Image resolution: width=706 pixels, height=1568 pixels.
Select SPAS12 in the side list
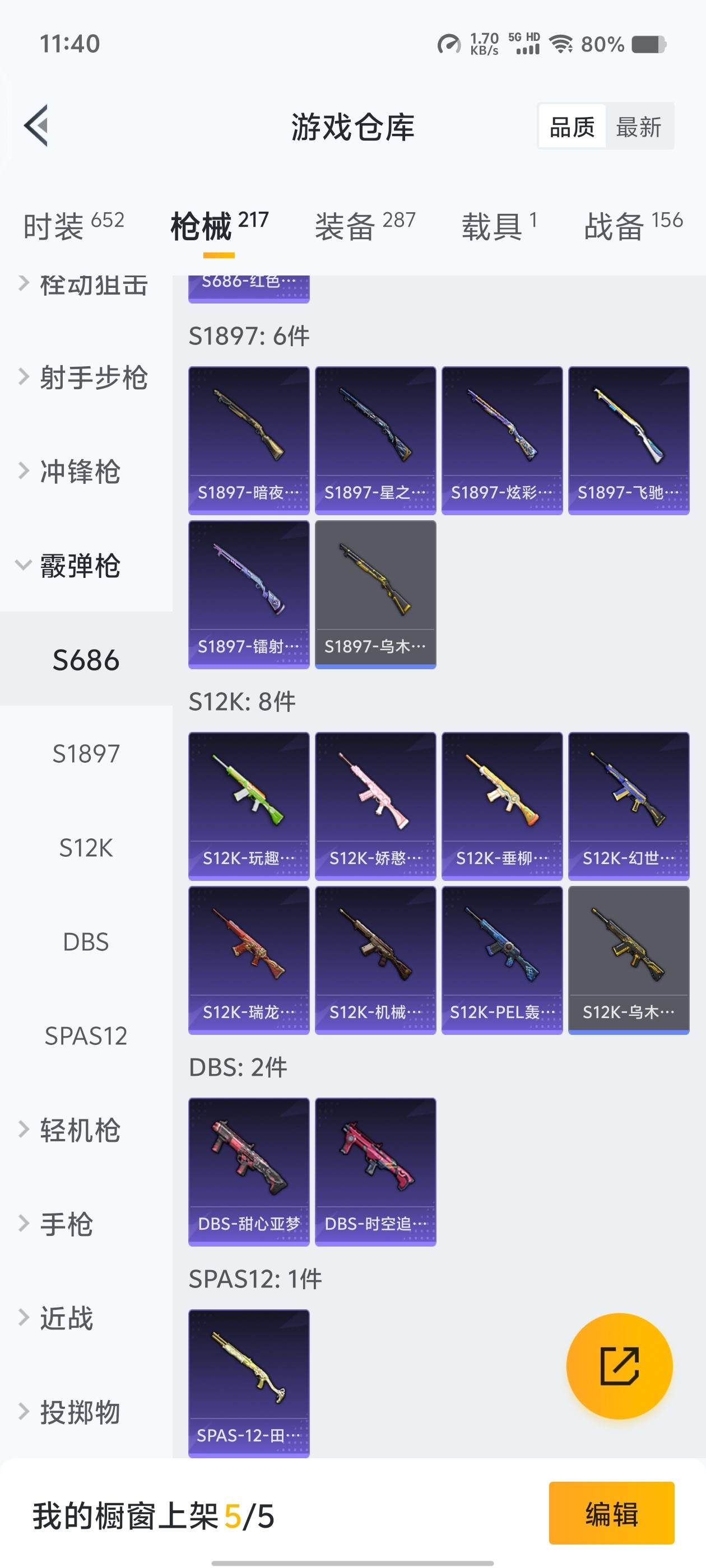(x=86, y=1035)
